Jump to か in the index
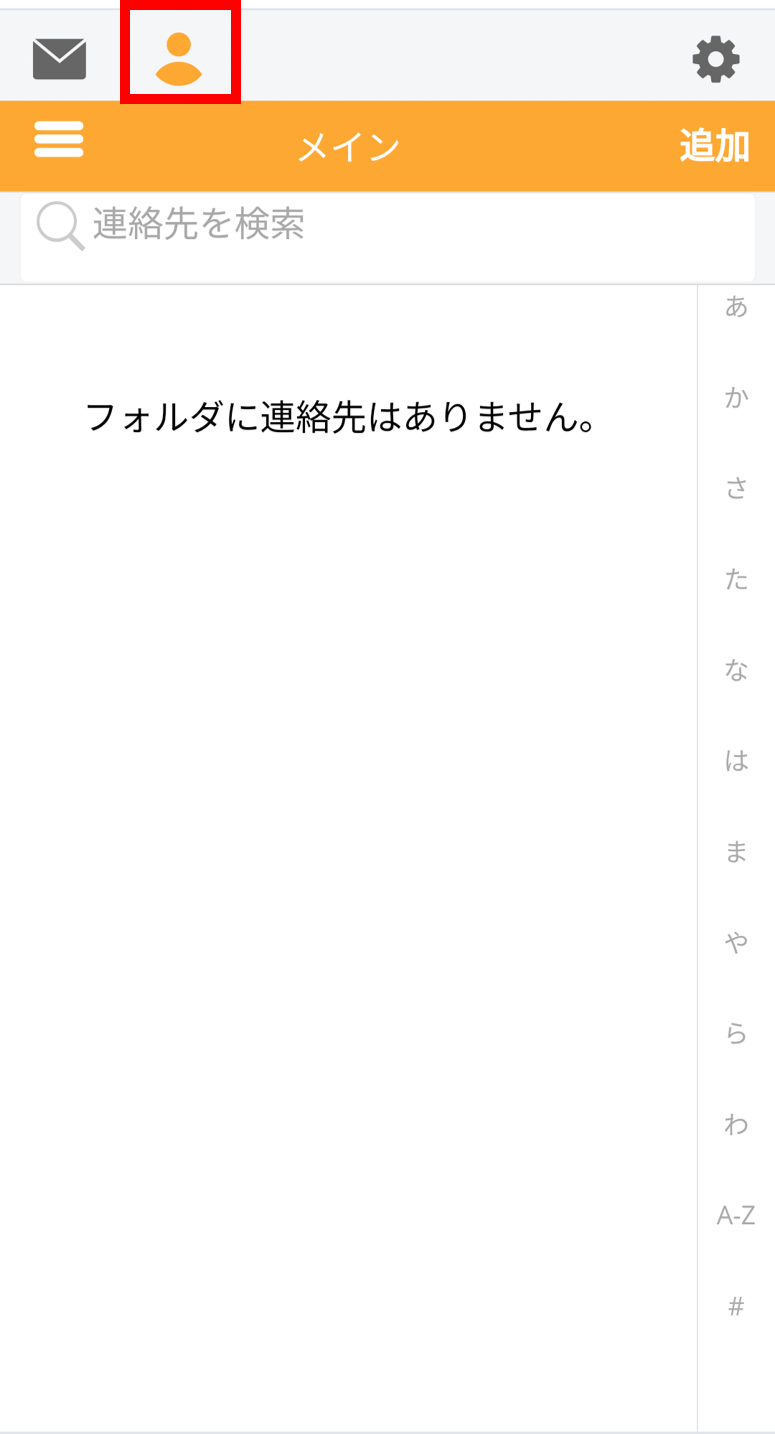 tap(736, 398)
